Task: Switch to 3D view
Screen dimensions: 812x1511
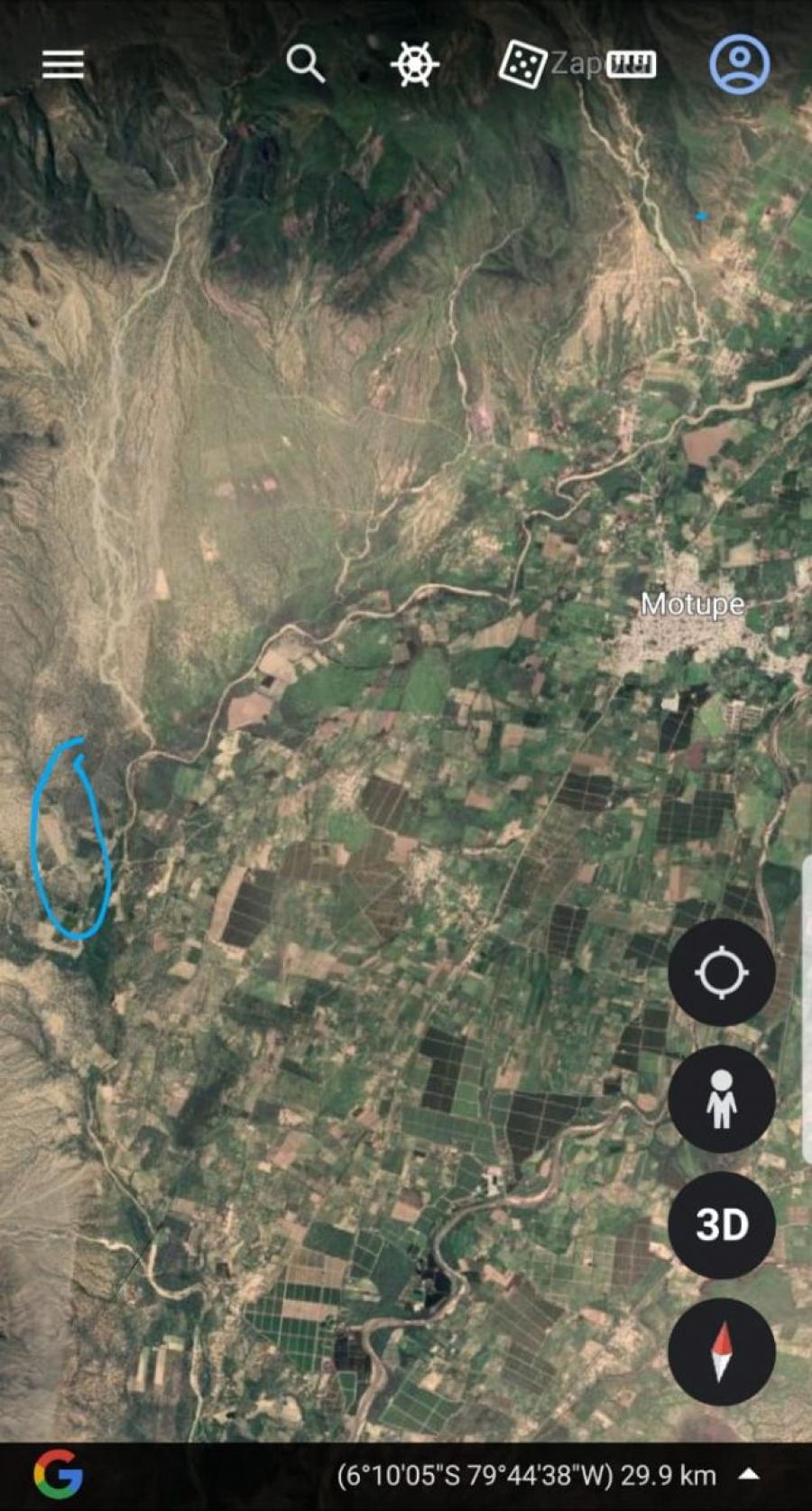Action: (721, 1225)
